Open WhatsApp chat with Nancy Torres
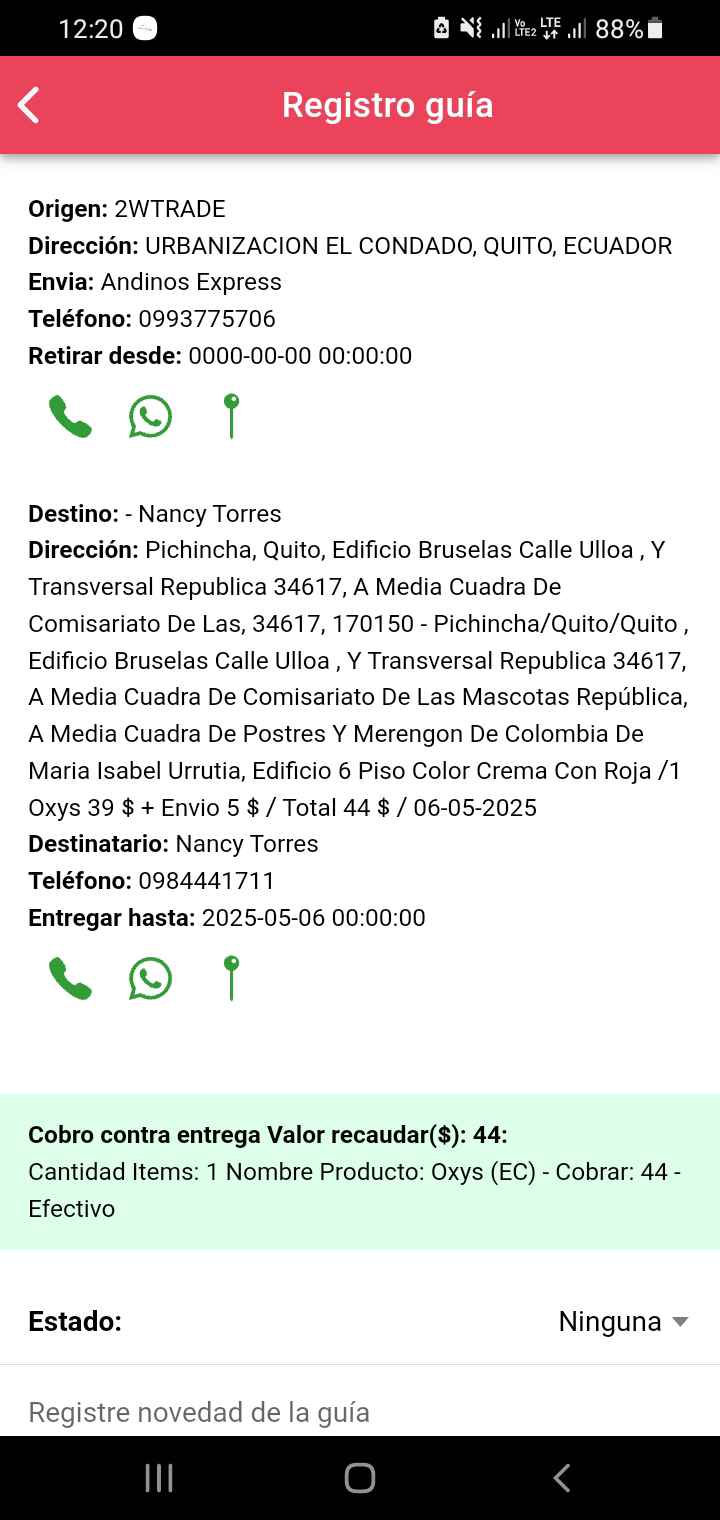This screenshot has height=1520, width=720. (150, 979)
